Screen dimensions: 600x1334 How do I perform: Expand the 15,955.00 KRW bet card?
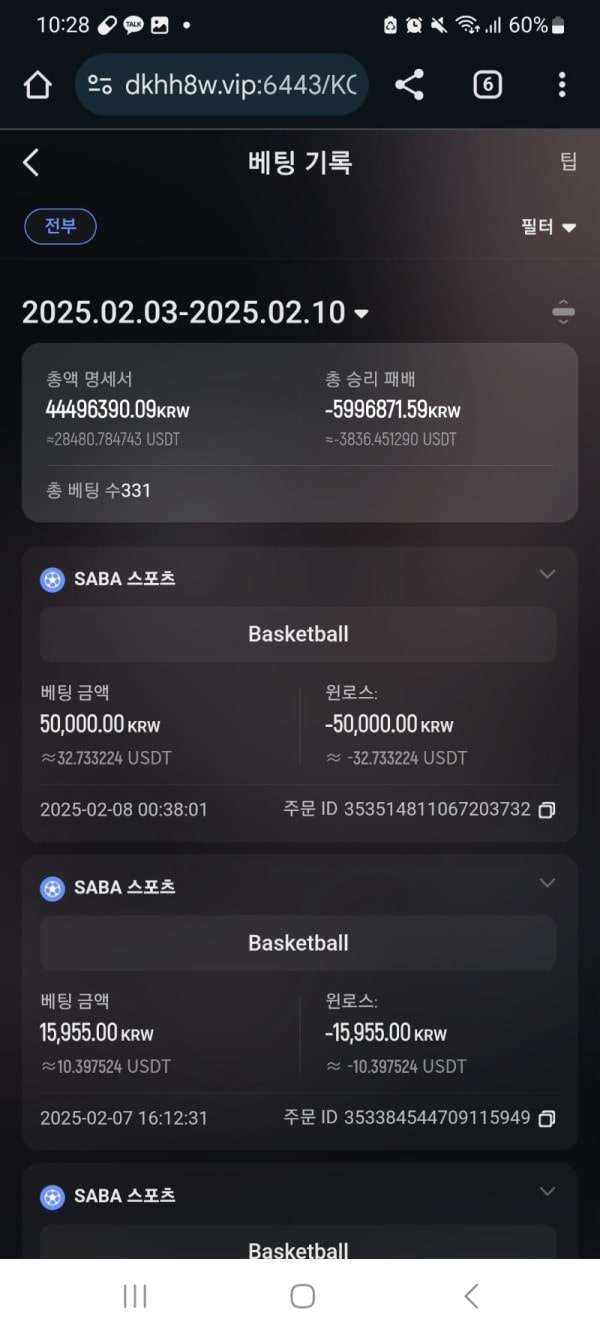click(546, 883)
